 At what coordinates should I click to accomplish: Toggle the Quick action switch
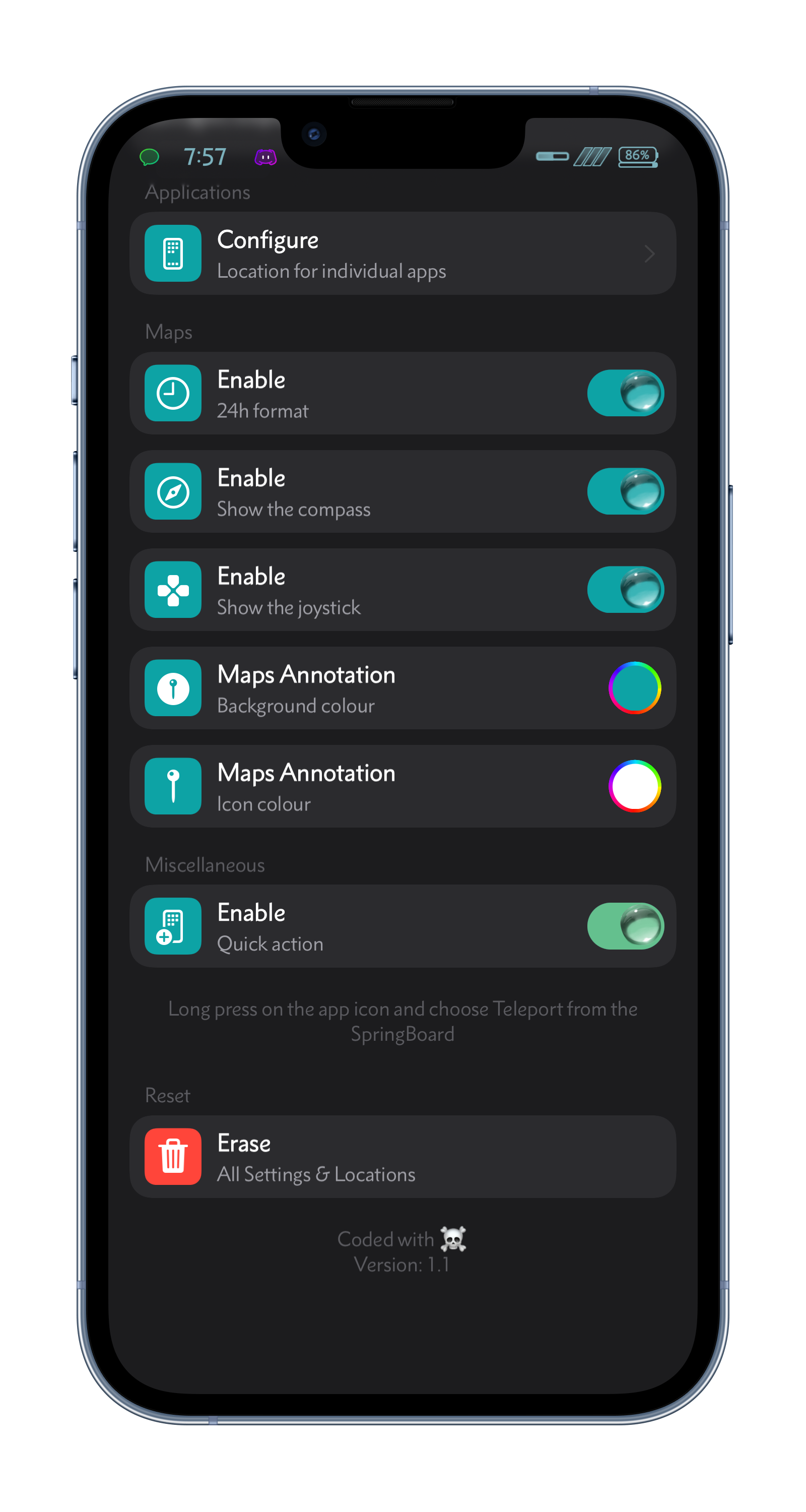pos(625,926)
